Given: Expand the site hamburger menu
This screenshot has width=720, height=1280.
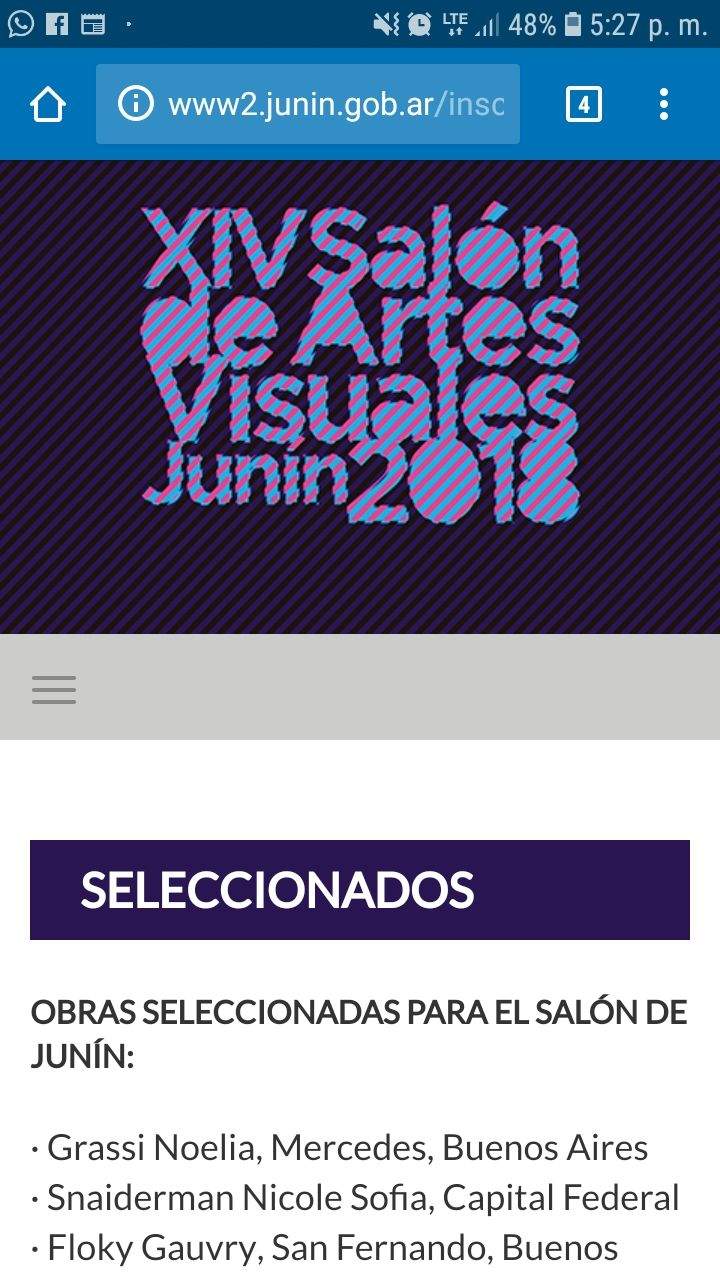Looking at the screenshot, I should click(54, 689).
